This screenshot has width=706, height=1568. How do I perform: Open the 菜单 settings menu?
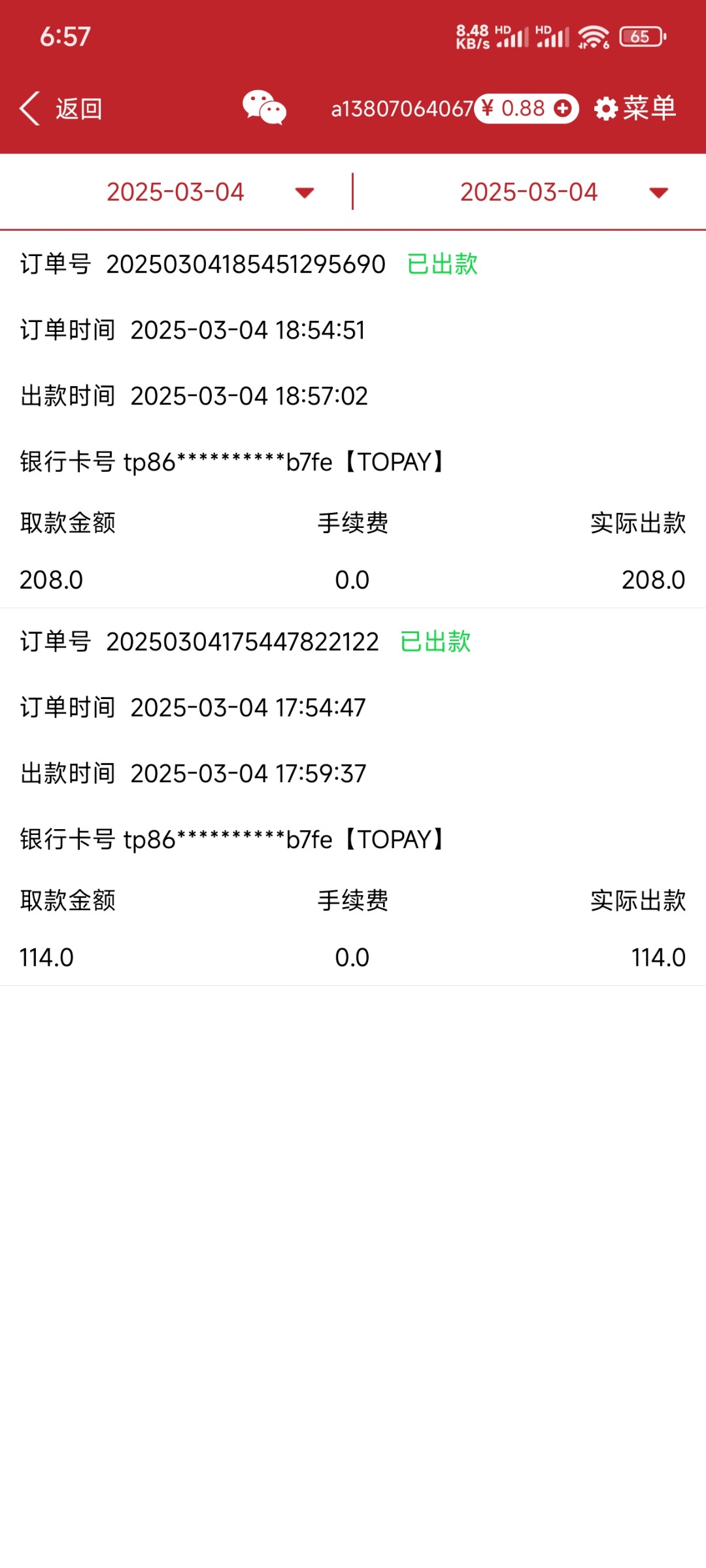coord(635,108)
